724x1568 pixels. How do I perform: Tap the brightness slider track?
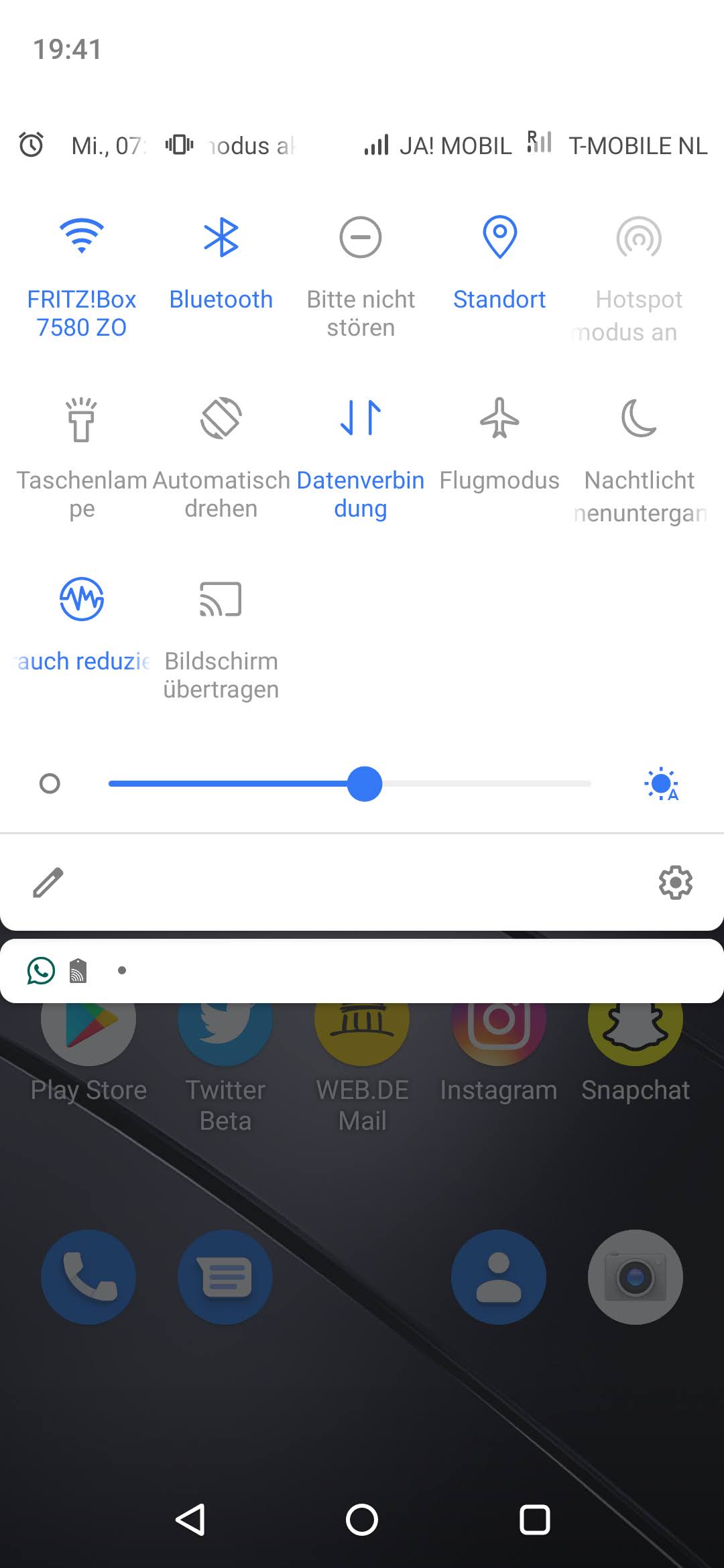tap(350, 783)
